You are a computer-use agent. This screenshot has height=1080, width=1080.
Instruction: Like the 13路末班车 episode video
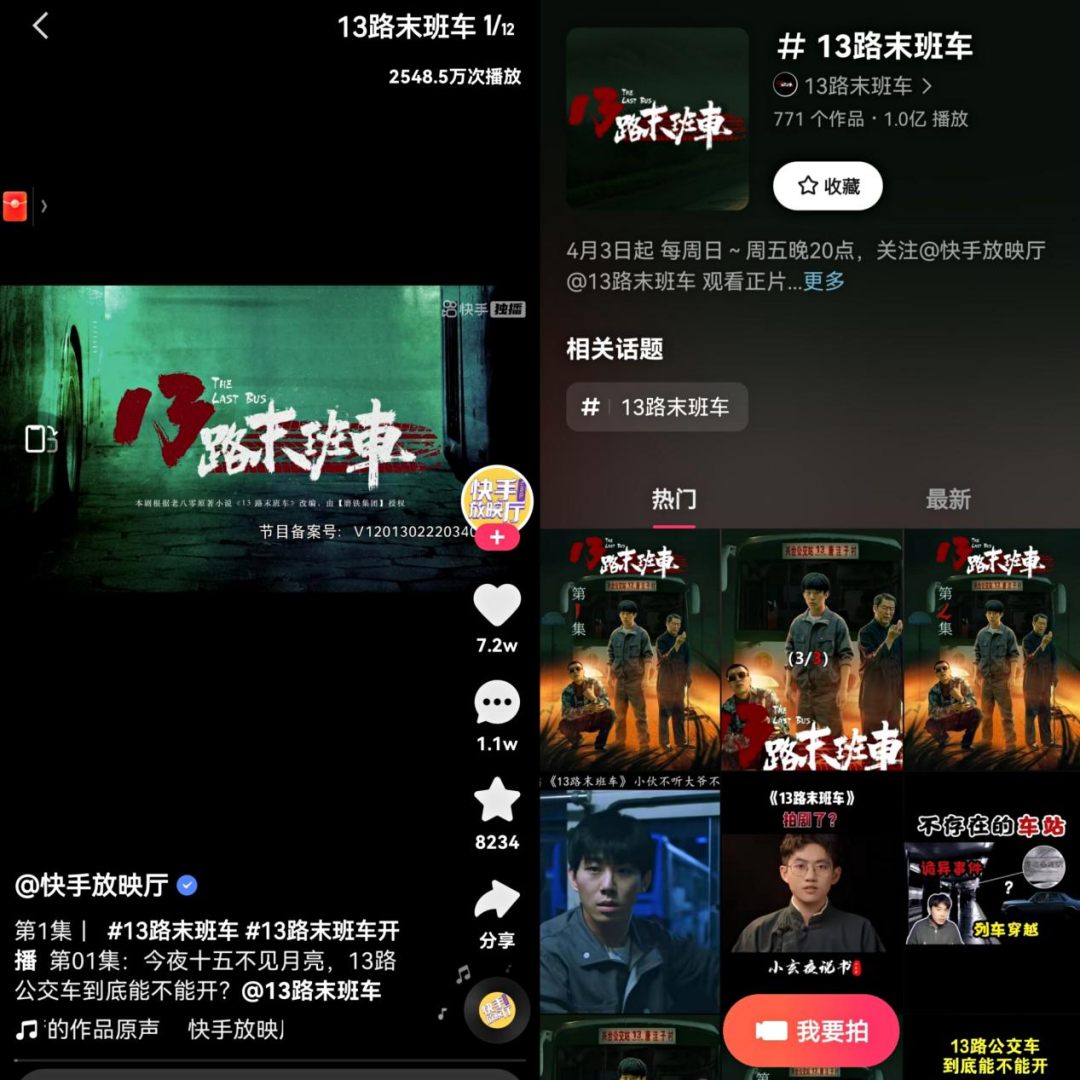(497, 607)
